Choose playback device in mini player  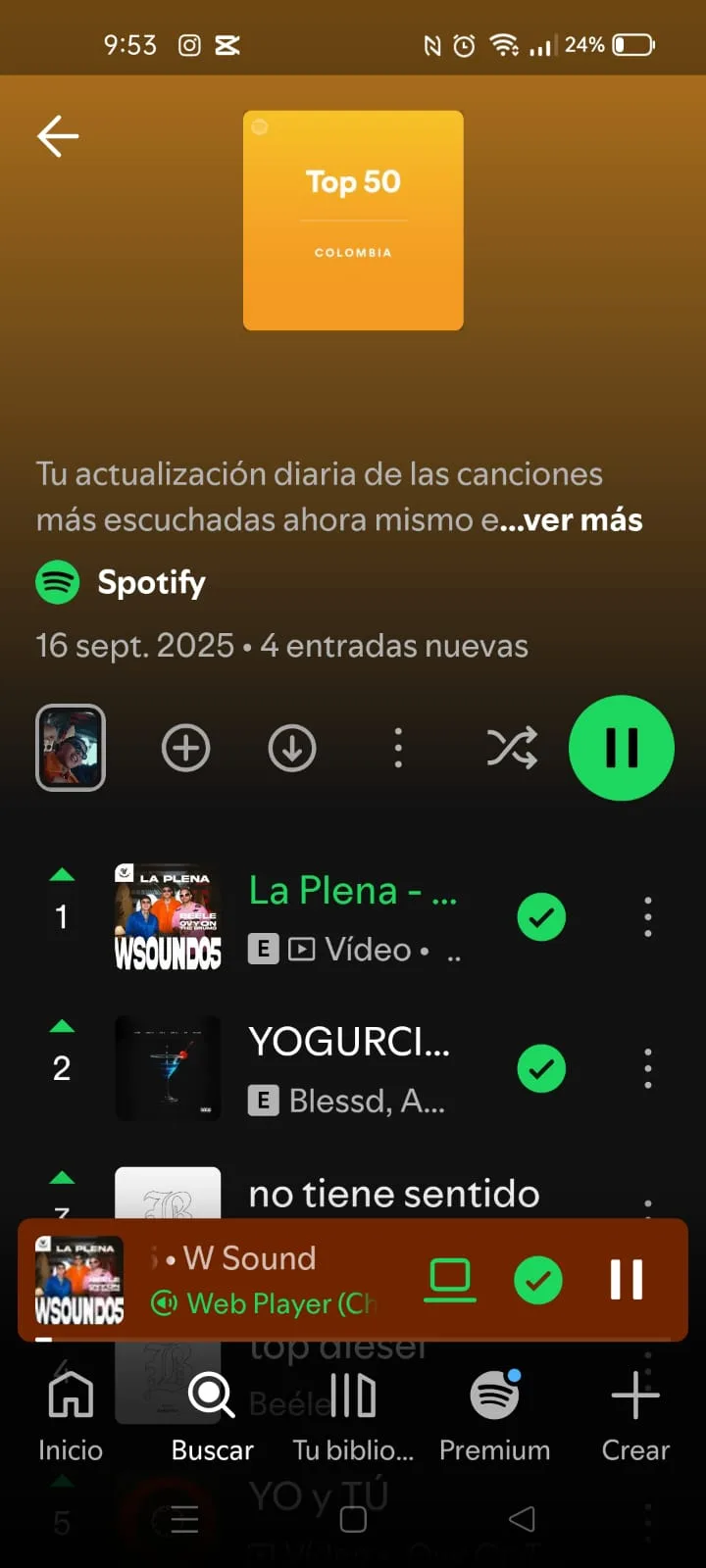tap(450, 1279)
